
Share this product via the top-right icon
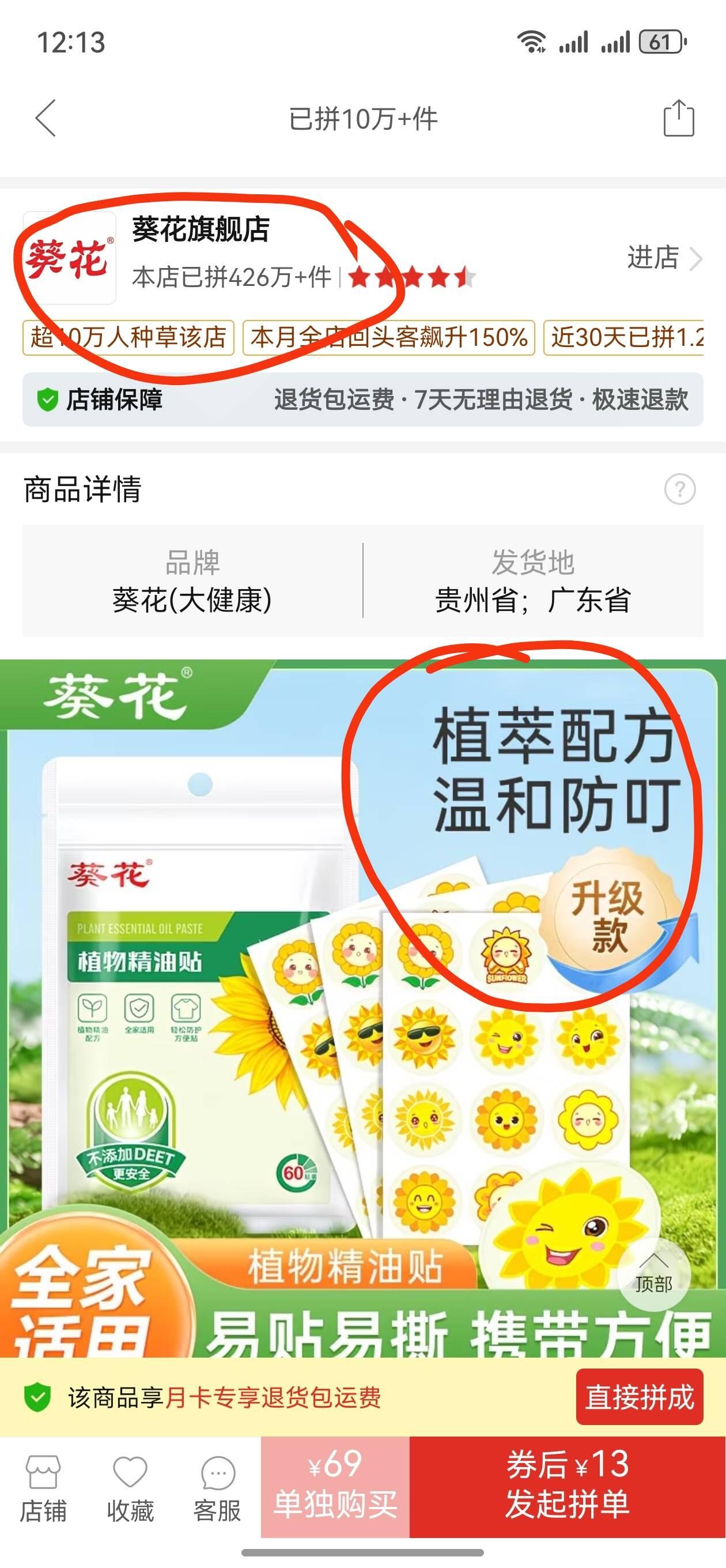pos(678,119)
